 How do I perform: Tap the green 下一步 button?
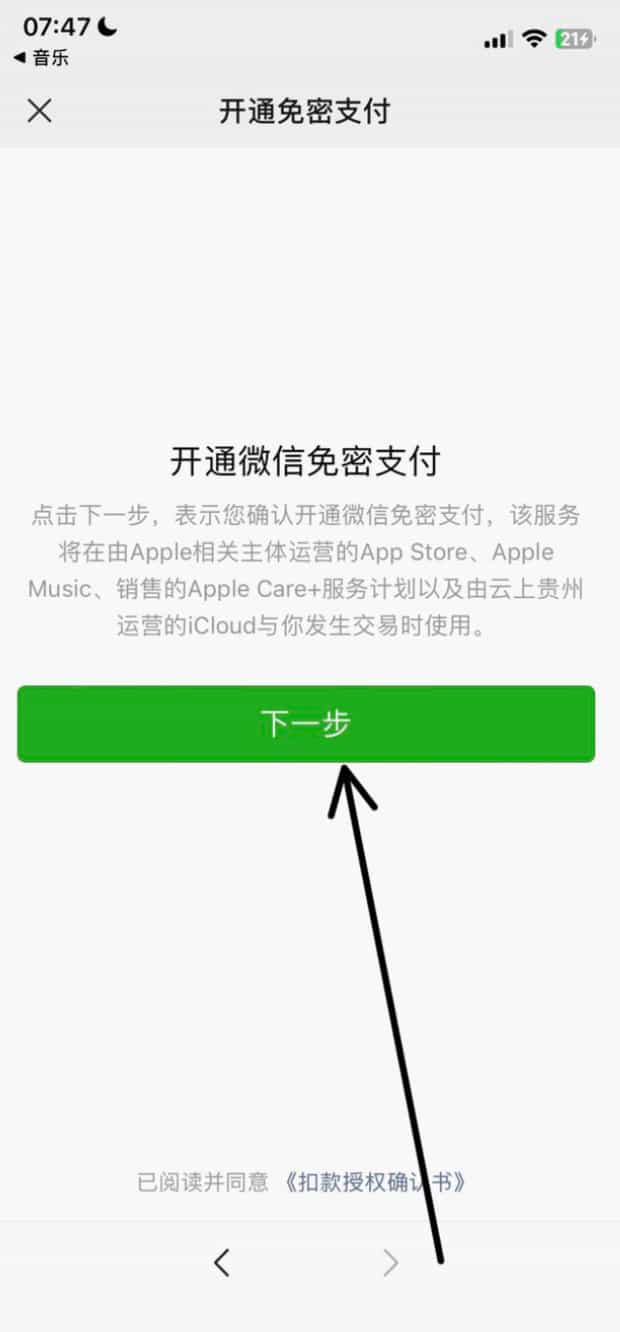[306, 724]
